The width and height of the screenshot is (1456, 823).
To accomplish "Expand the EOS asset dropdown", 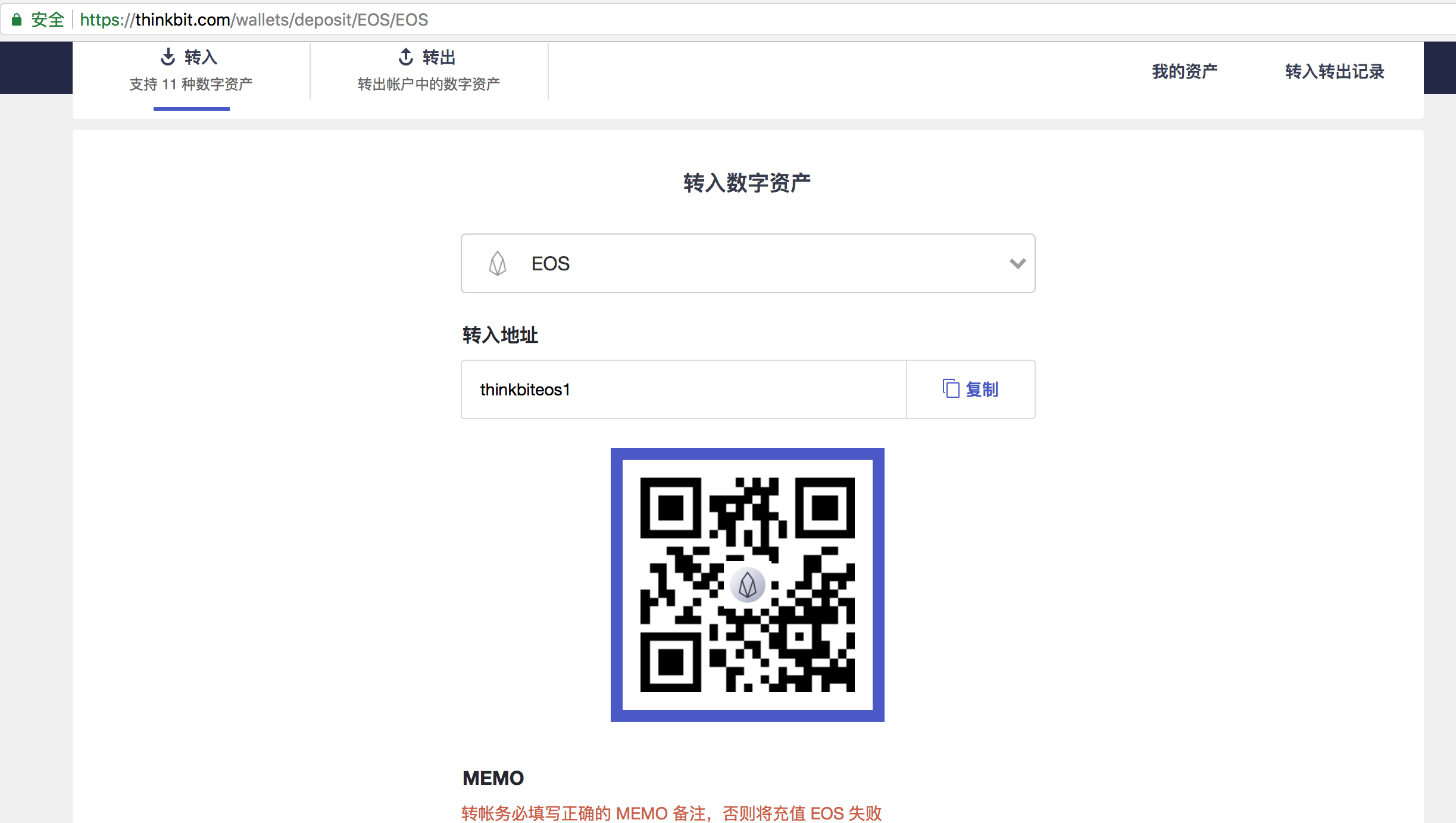I will [x=748, y=263].
